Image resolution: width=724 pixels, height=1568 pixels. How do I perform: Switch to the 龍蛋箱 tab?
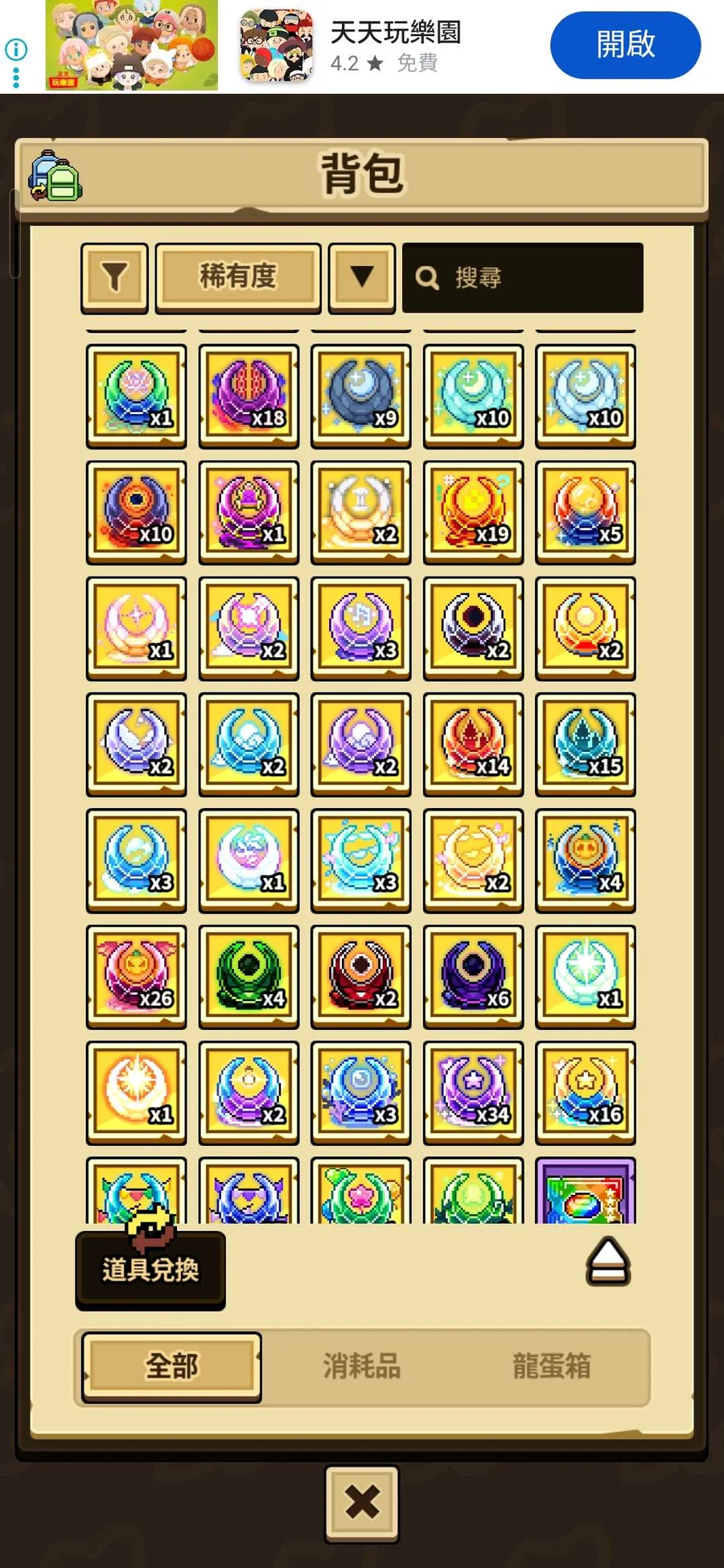(x=552, y=1366)
